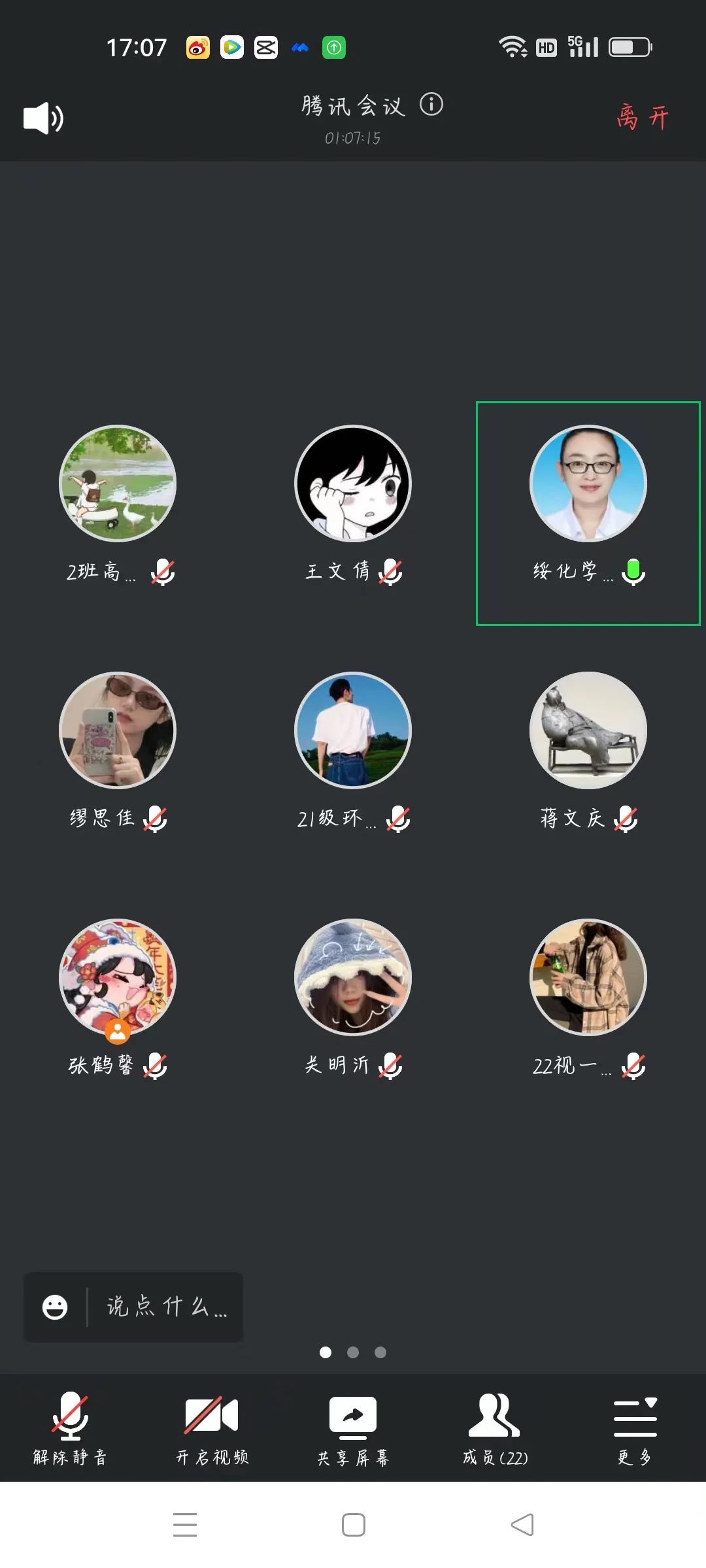The height and width of the screenshot is (1568, 706).
Task: Turn on camera with 开启视频
Action: point(212,1428)
